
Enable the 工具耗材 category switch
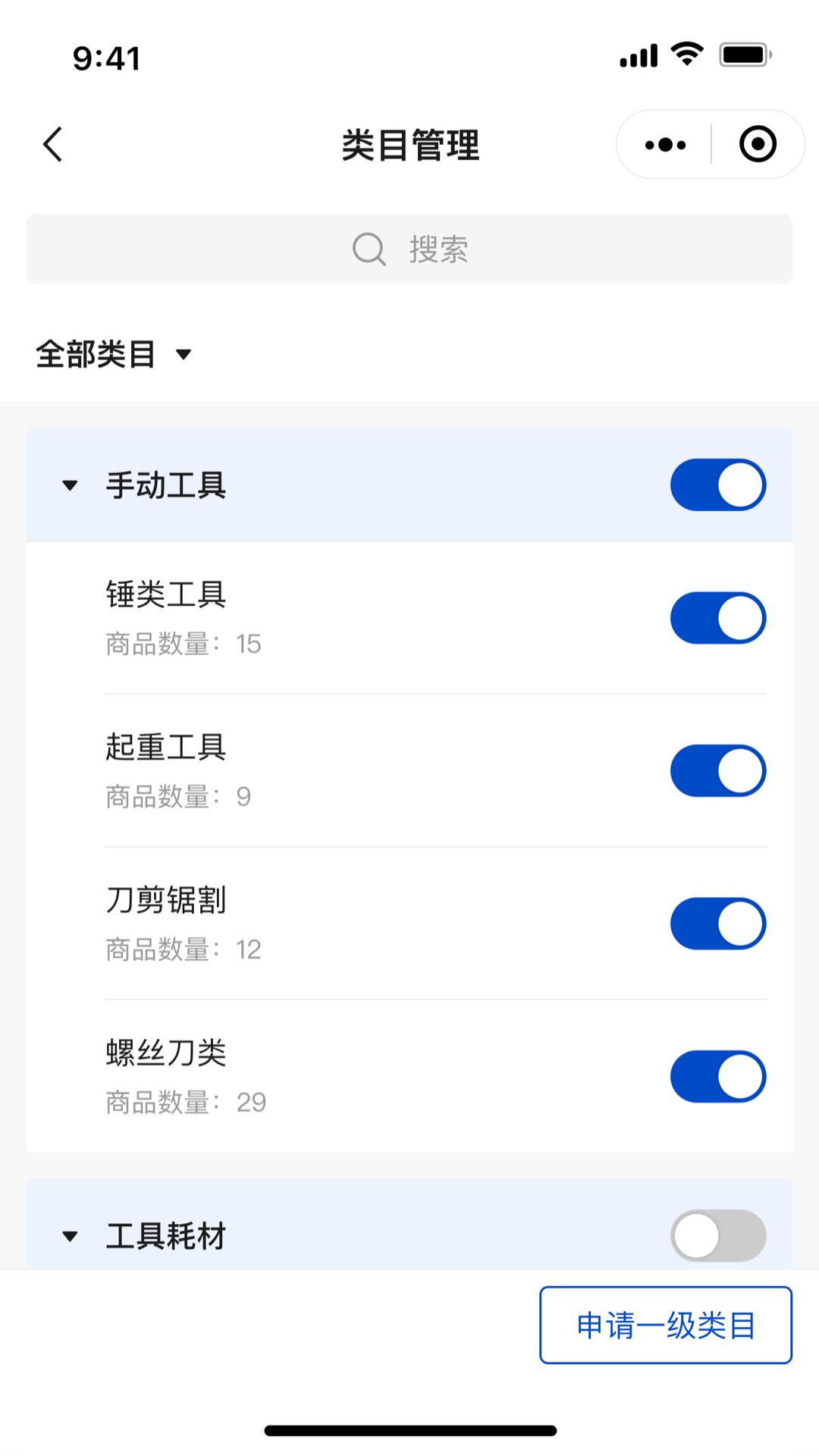[717, 1235]
